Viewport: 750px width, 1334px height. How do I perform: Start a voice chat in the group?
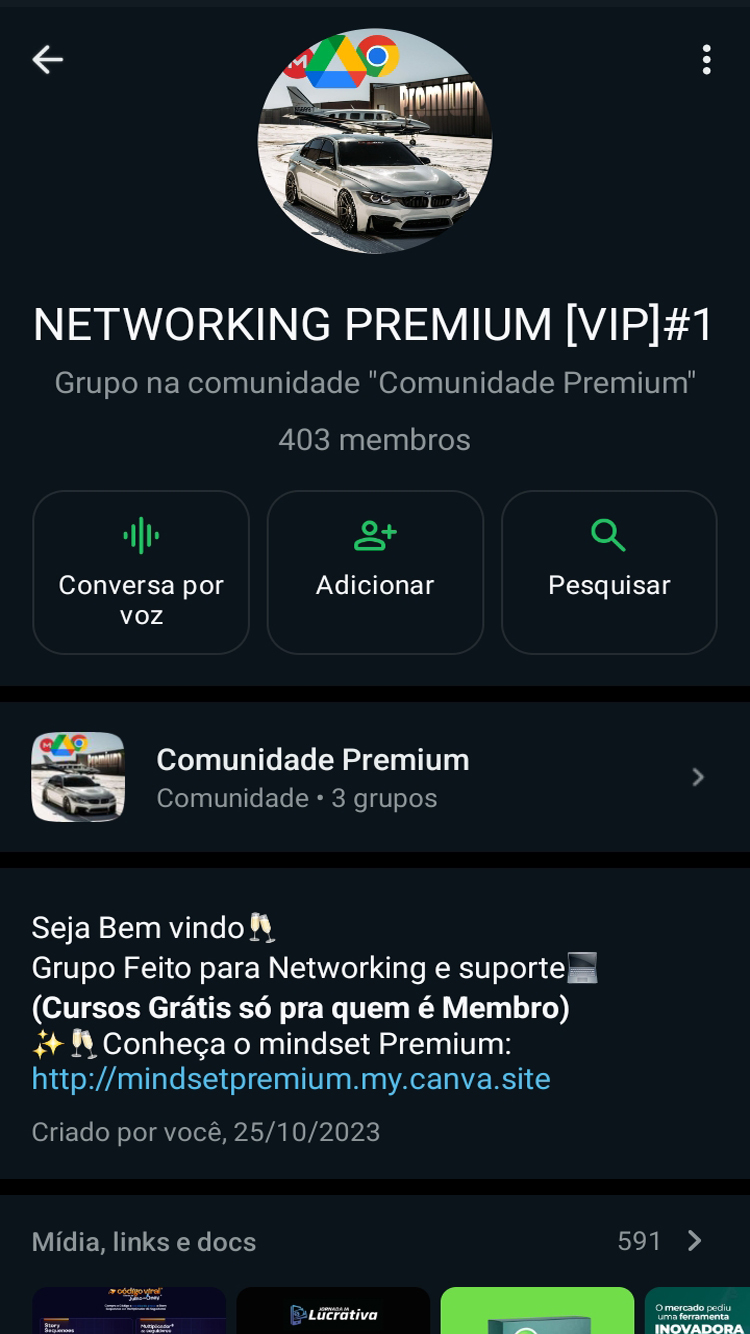[x=140, y=572]
